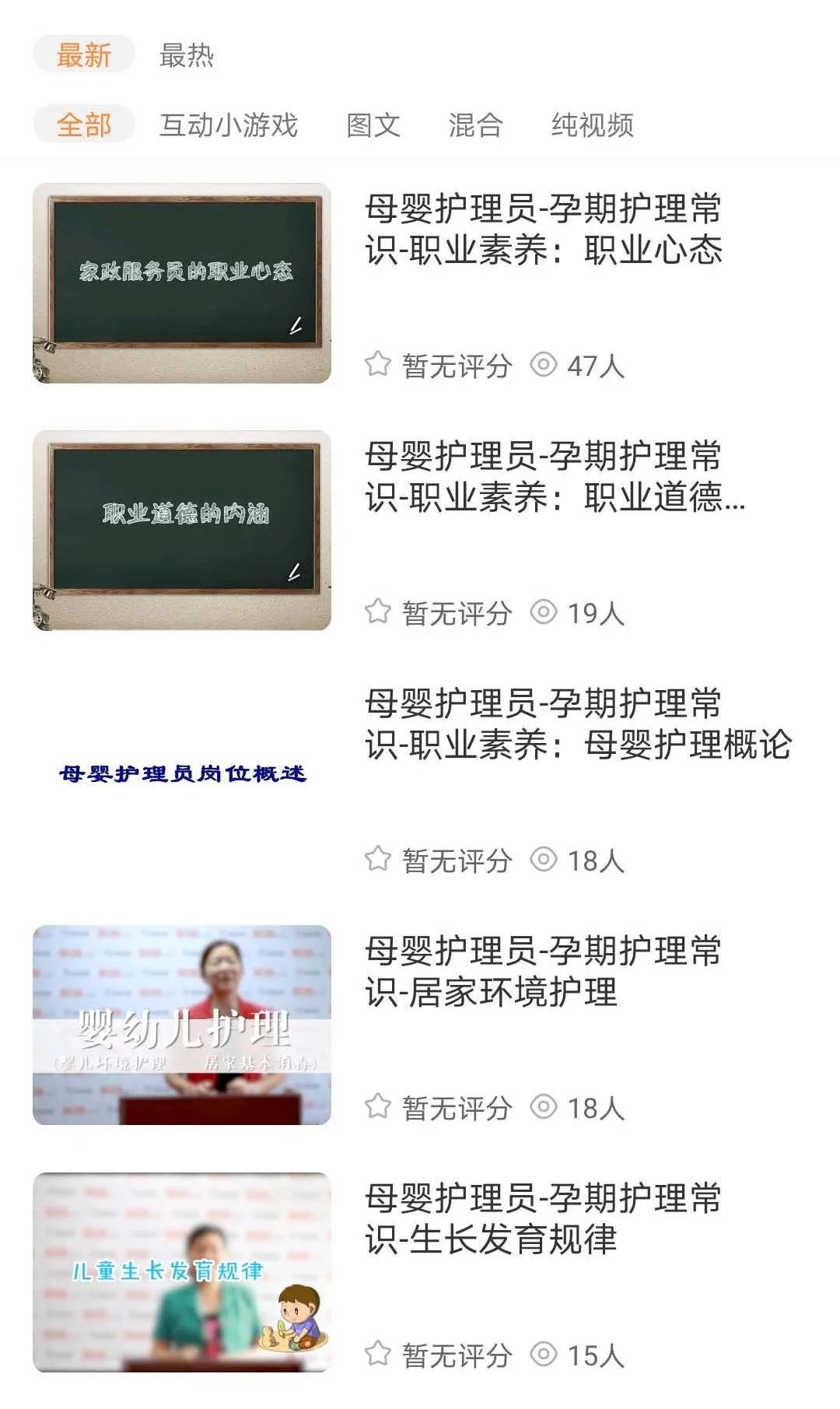The width and height of the screenshot is (840, 1409).
Task: Open the 居家环境护理 course
Action: coord(543,972)
